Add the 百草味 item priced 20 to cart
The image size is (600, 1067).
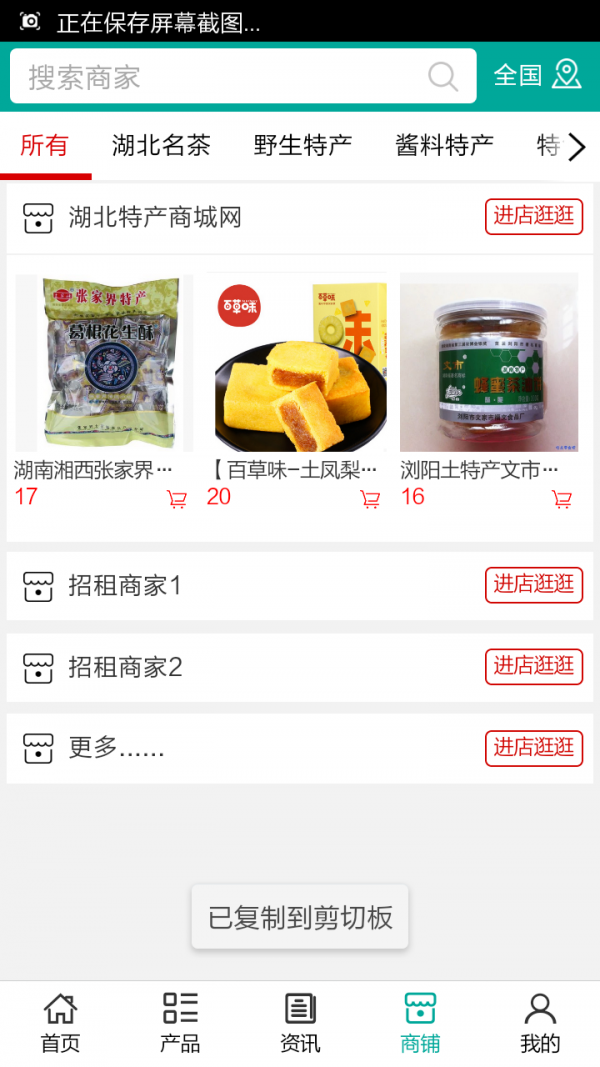370,499
